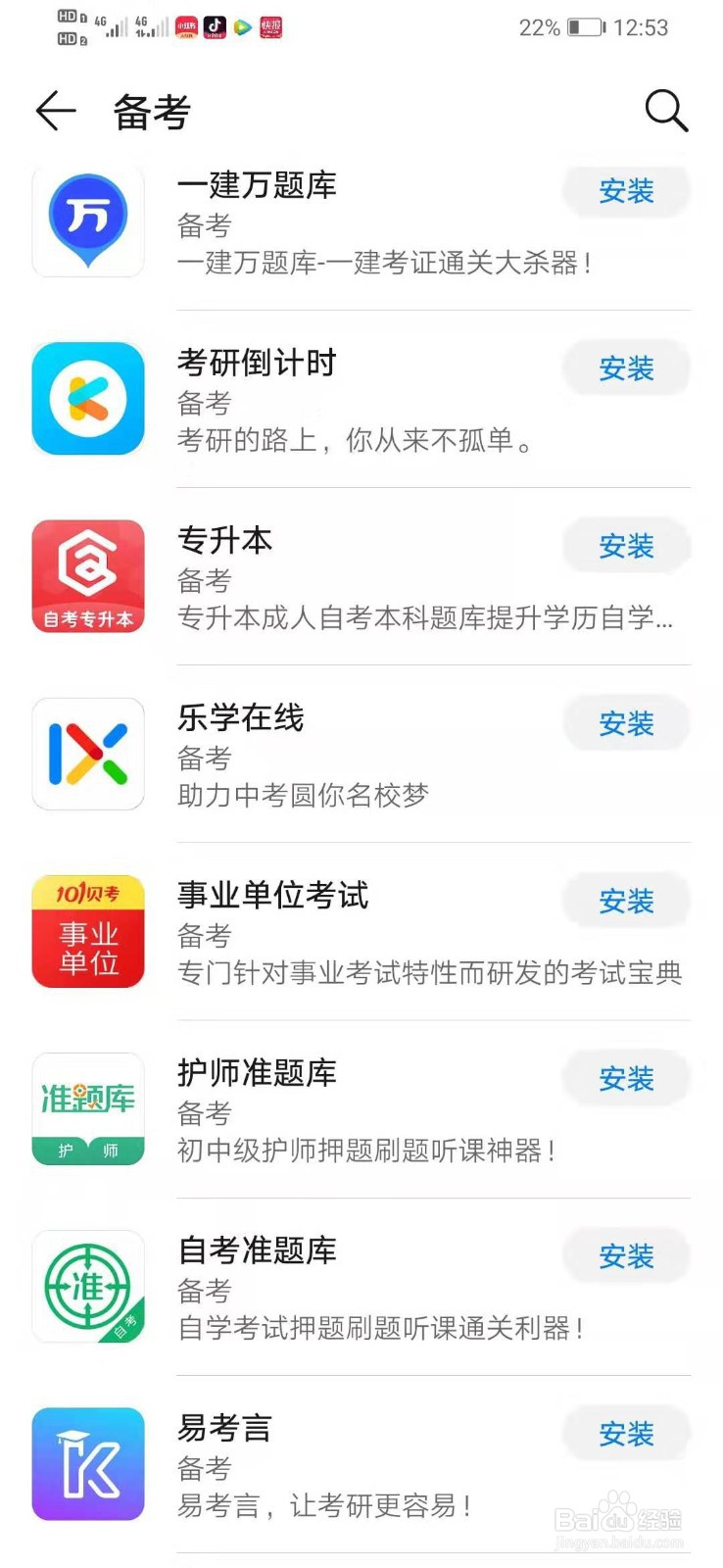
Task: Install the 护师准题库 app
Action: coord(626,1079)
